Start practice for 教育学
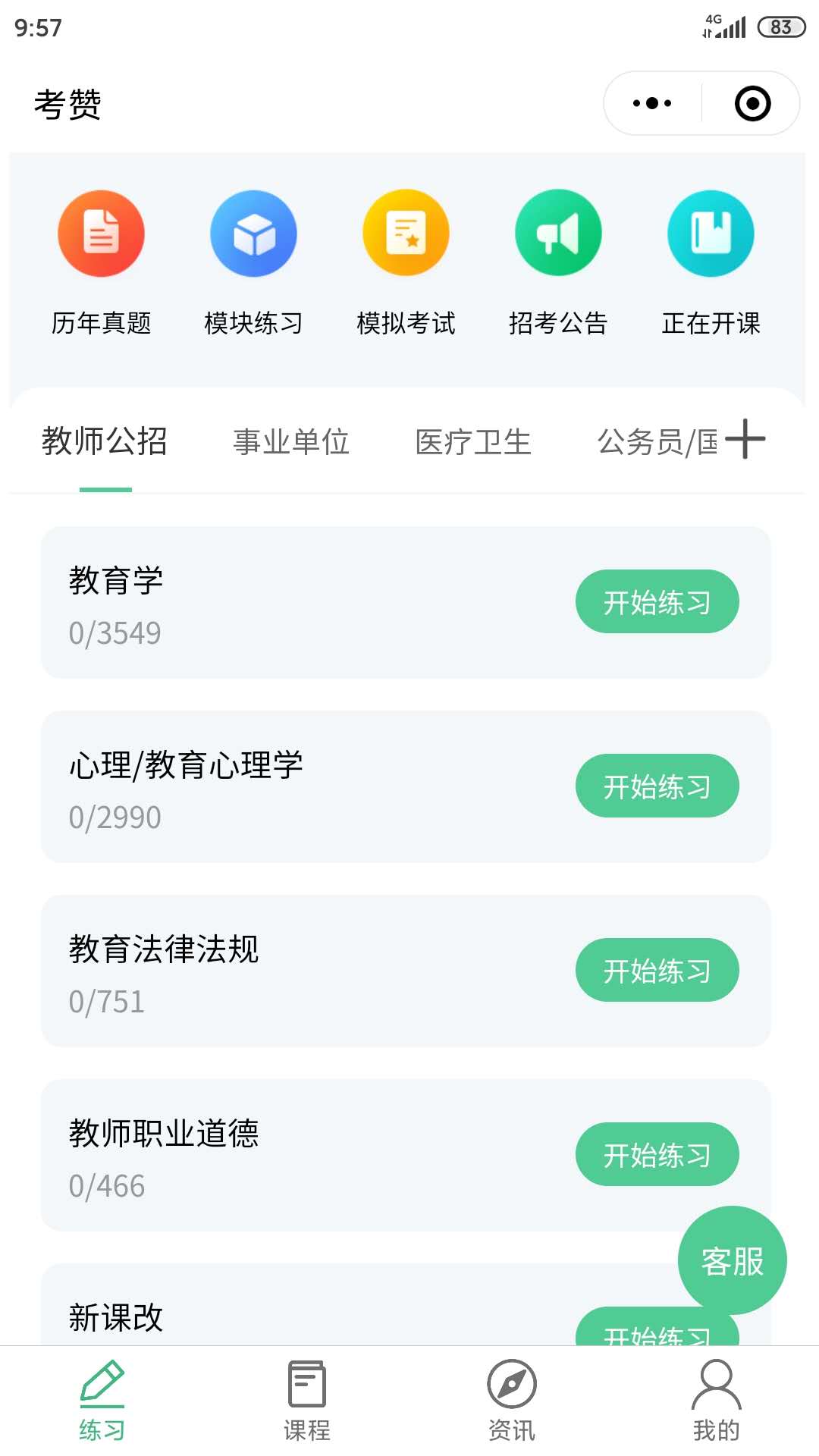This screenshot has height=1456, width=819. point(657,601)
